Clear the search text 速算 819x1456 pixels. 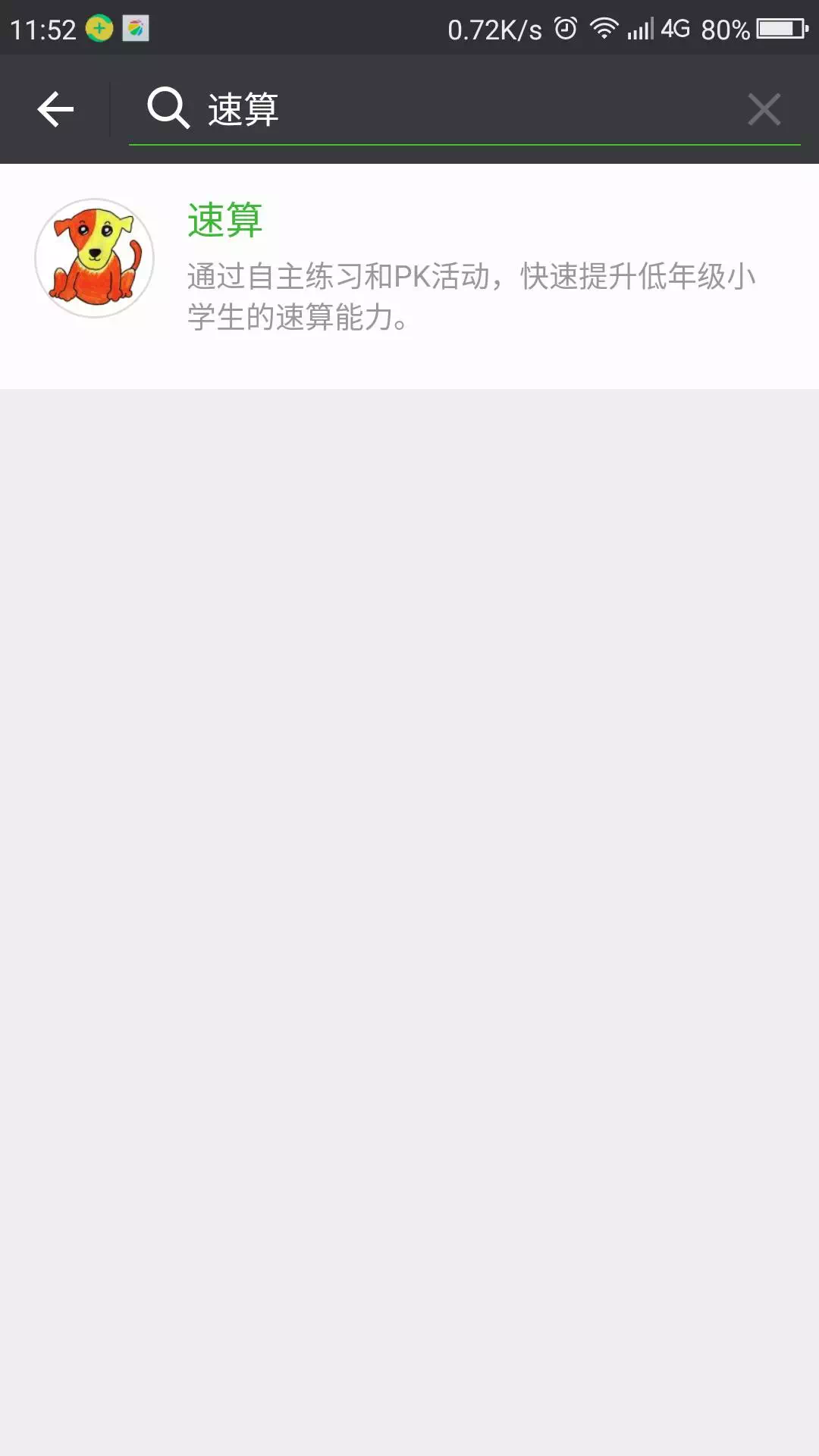click(x=764, y=109)
